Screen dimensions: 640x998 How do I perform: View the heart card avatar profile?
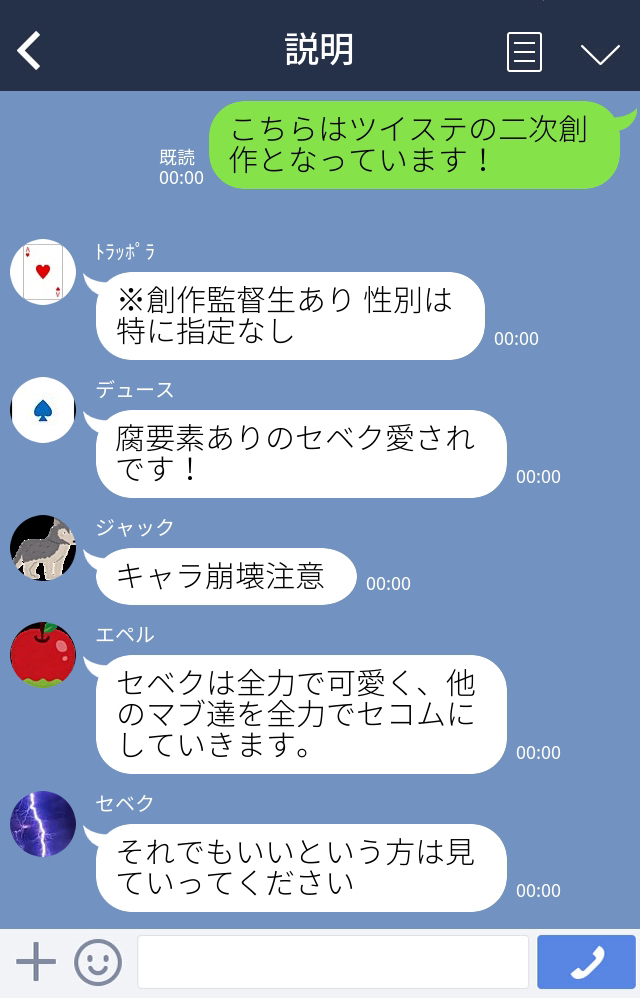(43, 272)
